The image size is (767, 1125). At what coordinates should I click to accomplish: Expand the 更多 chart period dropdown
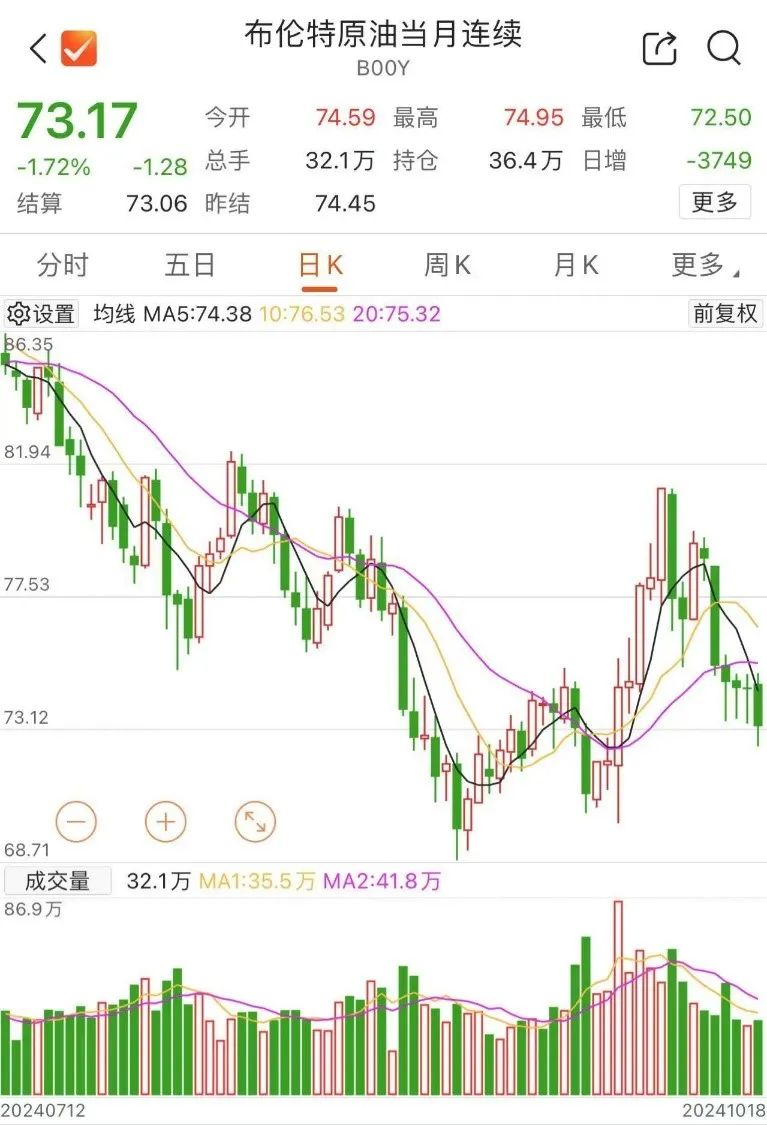tap(704, 265)
